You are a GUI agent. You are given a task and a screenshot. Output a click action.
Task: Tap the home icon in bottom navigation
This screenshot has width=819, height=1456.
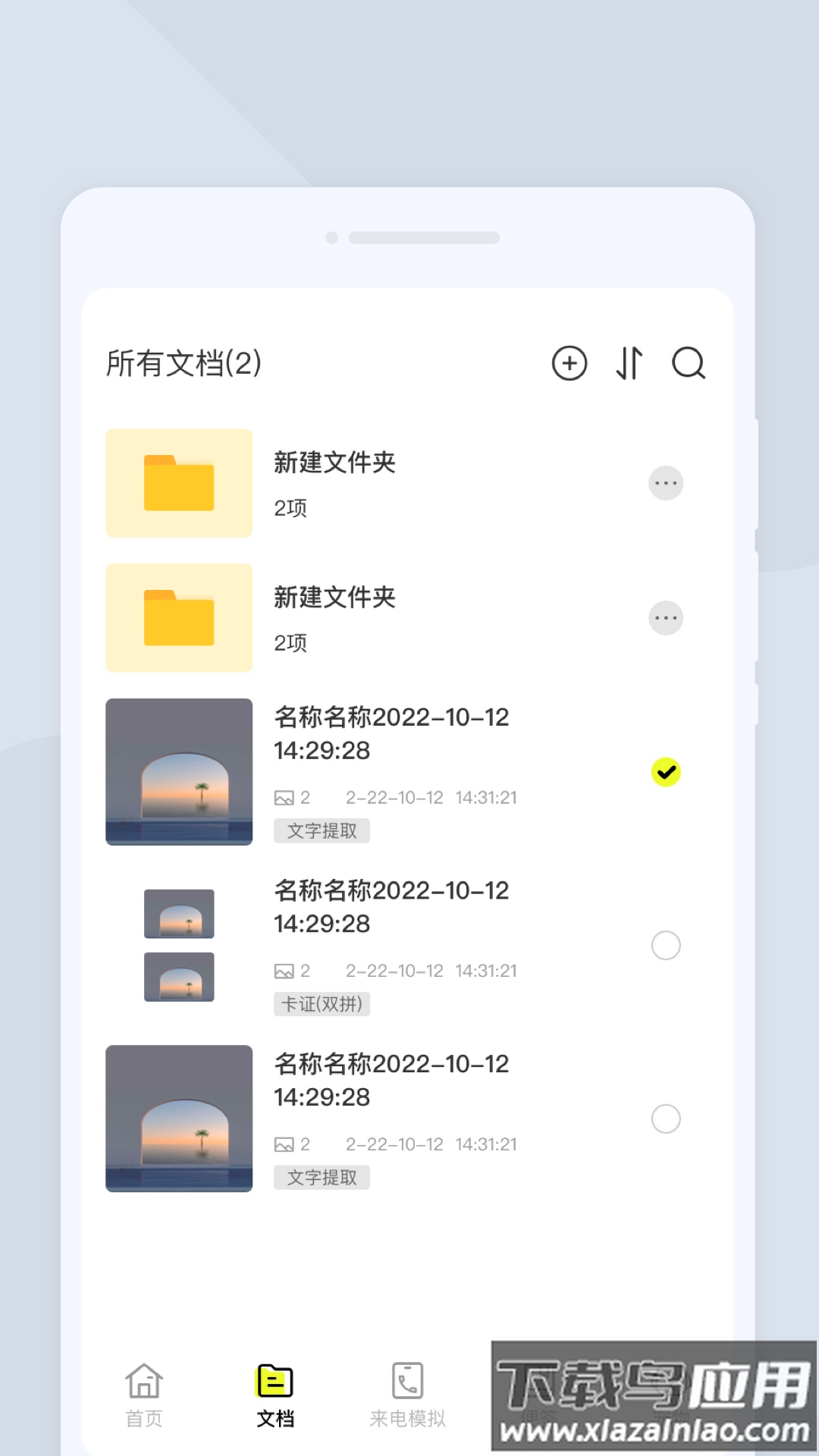(x=144, y=1382)
